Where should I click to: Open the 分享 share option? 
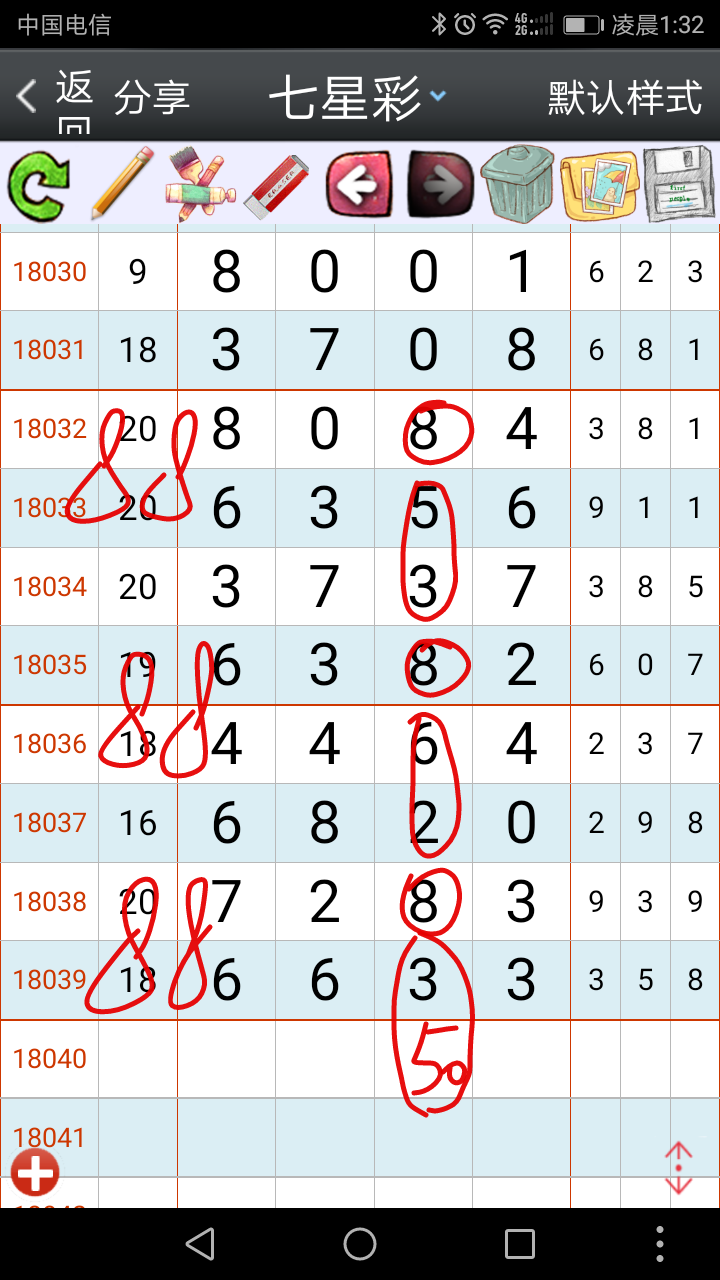[x=152, y=98]
